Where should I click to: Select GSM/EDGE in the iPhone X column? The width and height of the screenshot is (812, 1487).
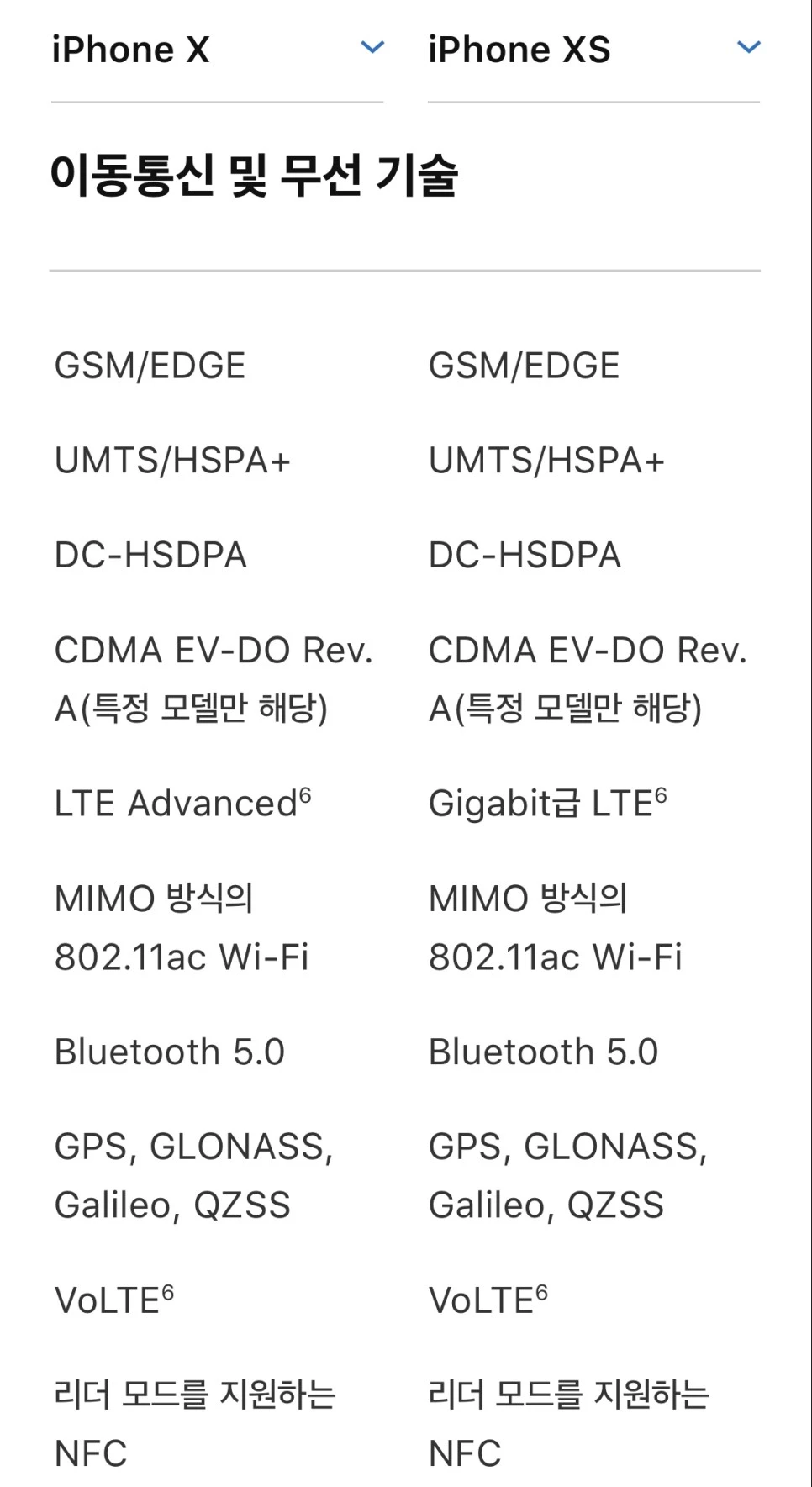tap(149, 365)
